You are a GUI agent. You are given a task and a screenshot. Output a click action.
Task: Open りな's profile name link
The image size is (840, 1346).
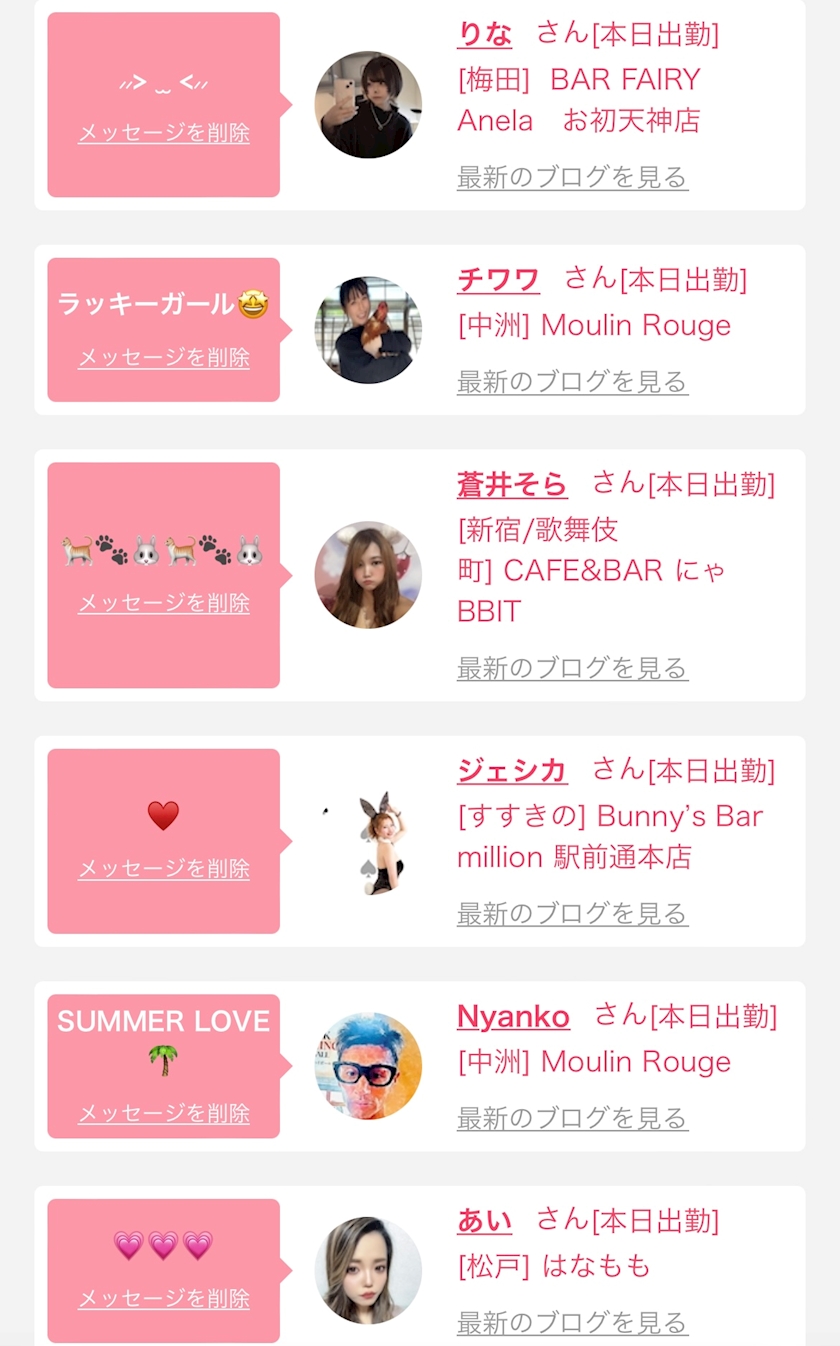tap(484, 34)
